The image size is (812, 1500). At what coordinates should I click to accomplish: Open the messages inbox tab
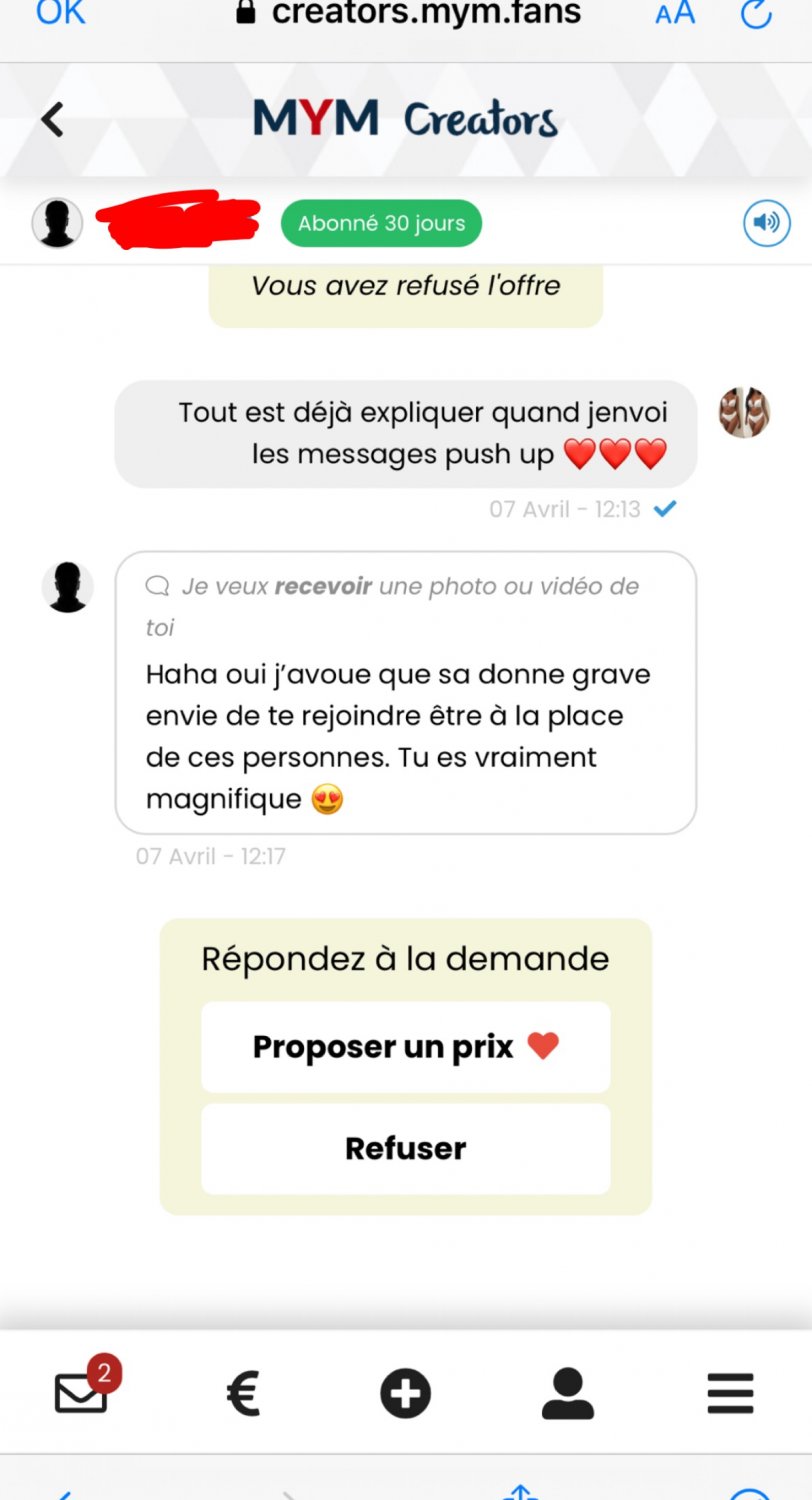[82, 1392]
